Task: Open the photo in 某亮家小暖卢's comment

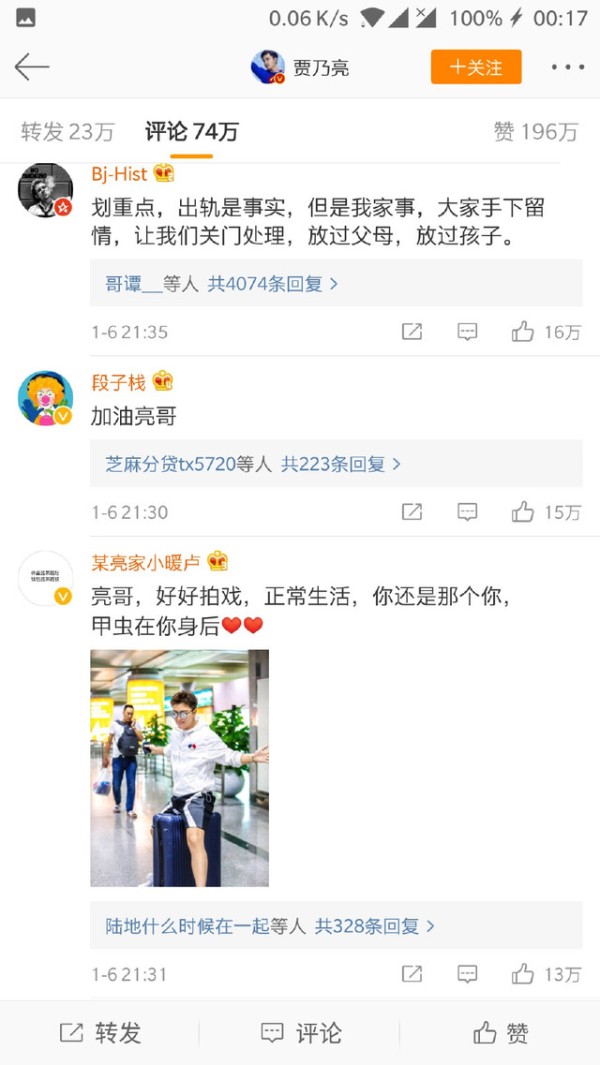Action: 179,768
